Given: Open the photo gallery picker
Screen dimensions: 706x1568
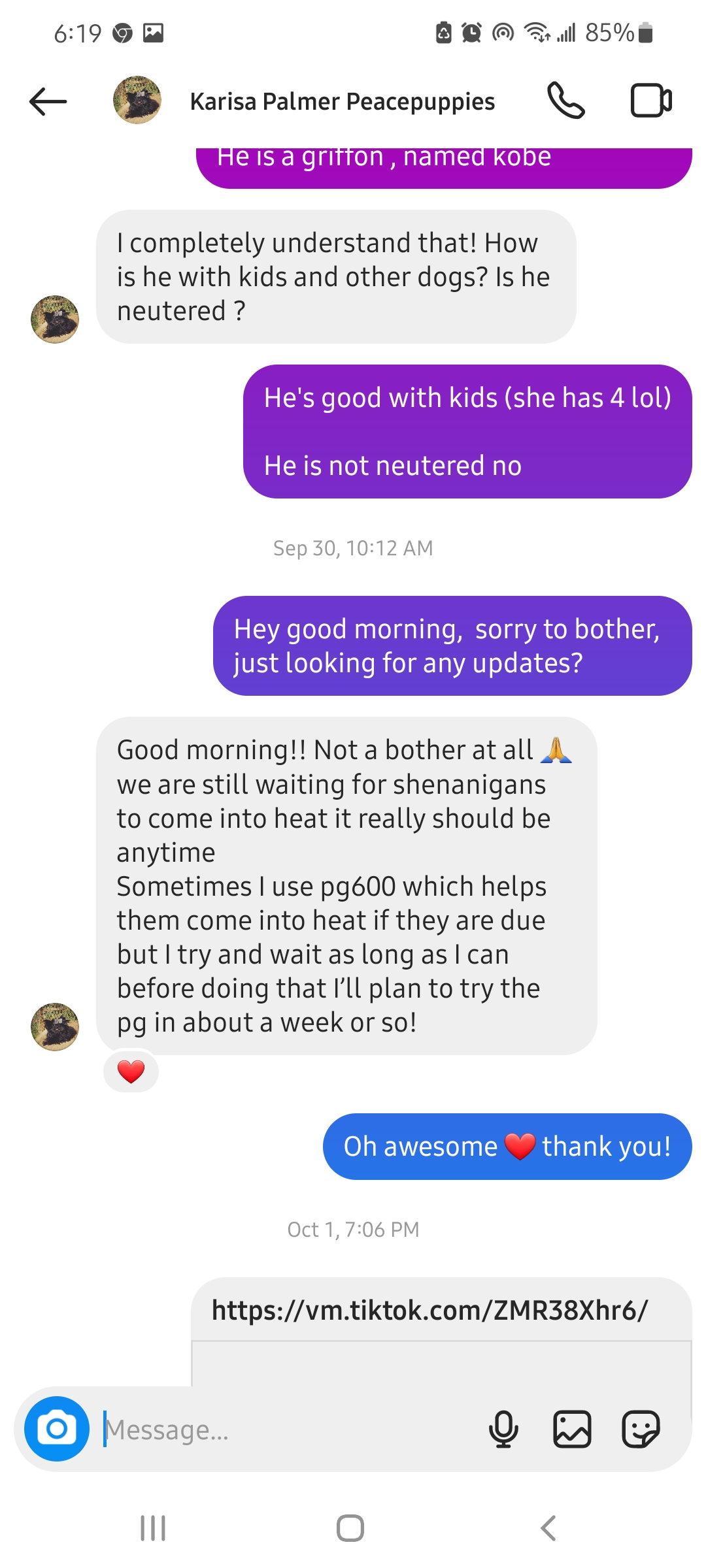Looking at the screenshot, I should point(573,1429).
